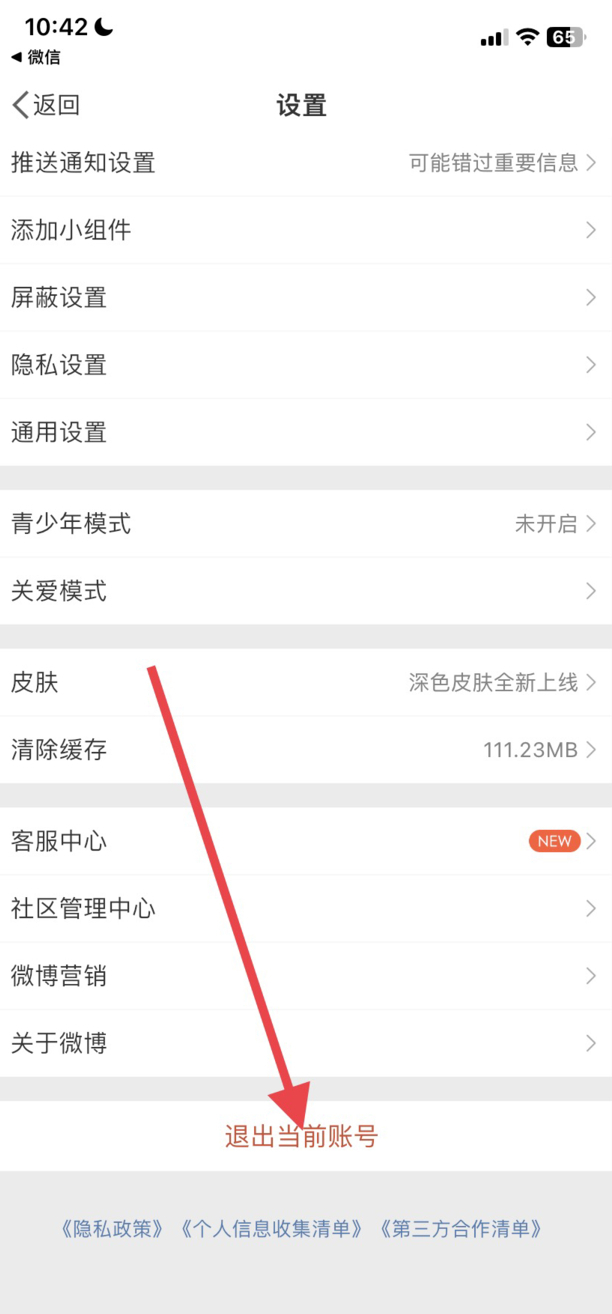Open 关爱模式
The width and height of the screenshot is (612, 1314).
pyautogui.click(x=306, y=591)
